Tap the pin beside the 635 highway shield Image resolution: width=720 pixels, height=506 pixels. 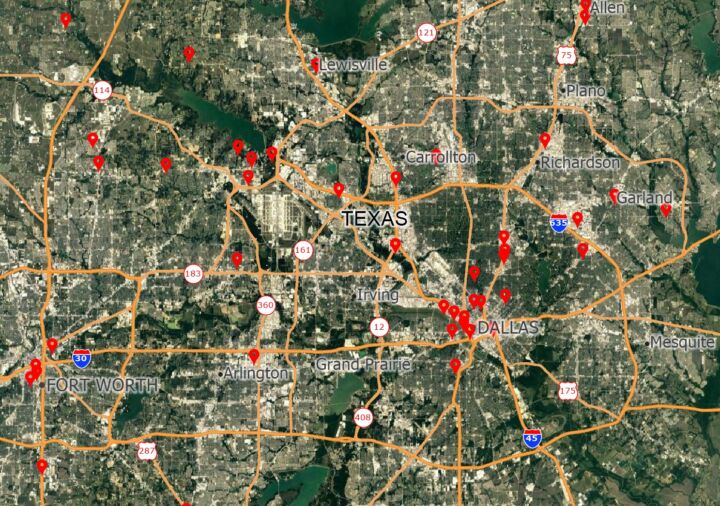pyautogui.click(x=577, y=218)
